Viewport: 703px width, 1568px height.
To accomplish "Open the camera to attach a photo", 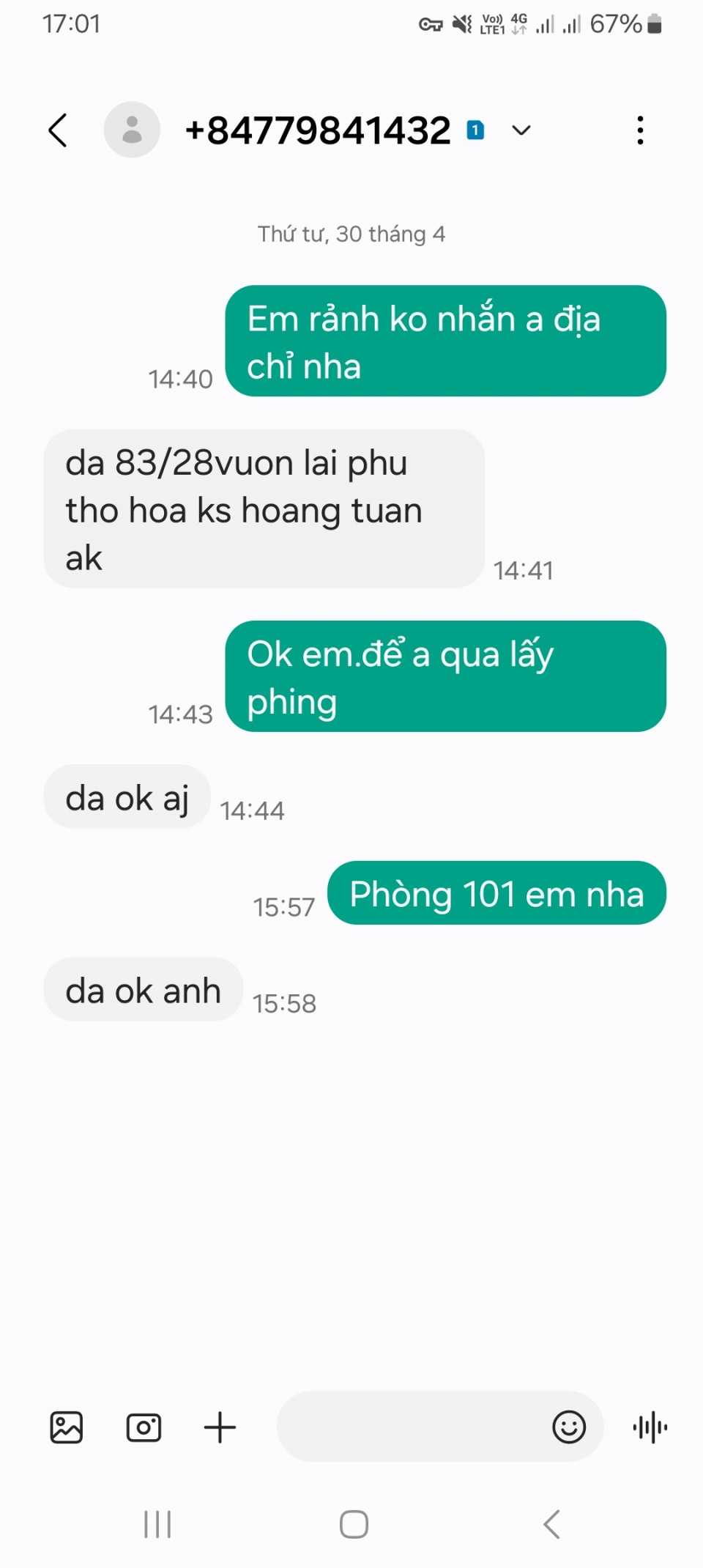I will coord(144,1427).
